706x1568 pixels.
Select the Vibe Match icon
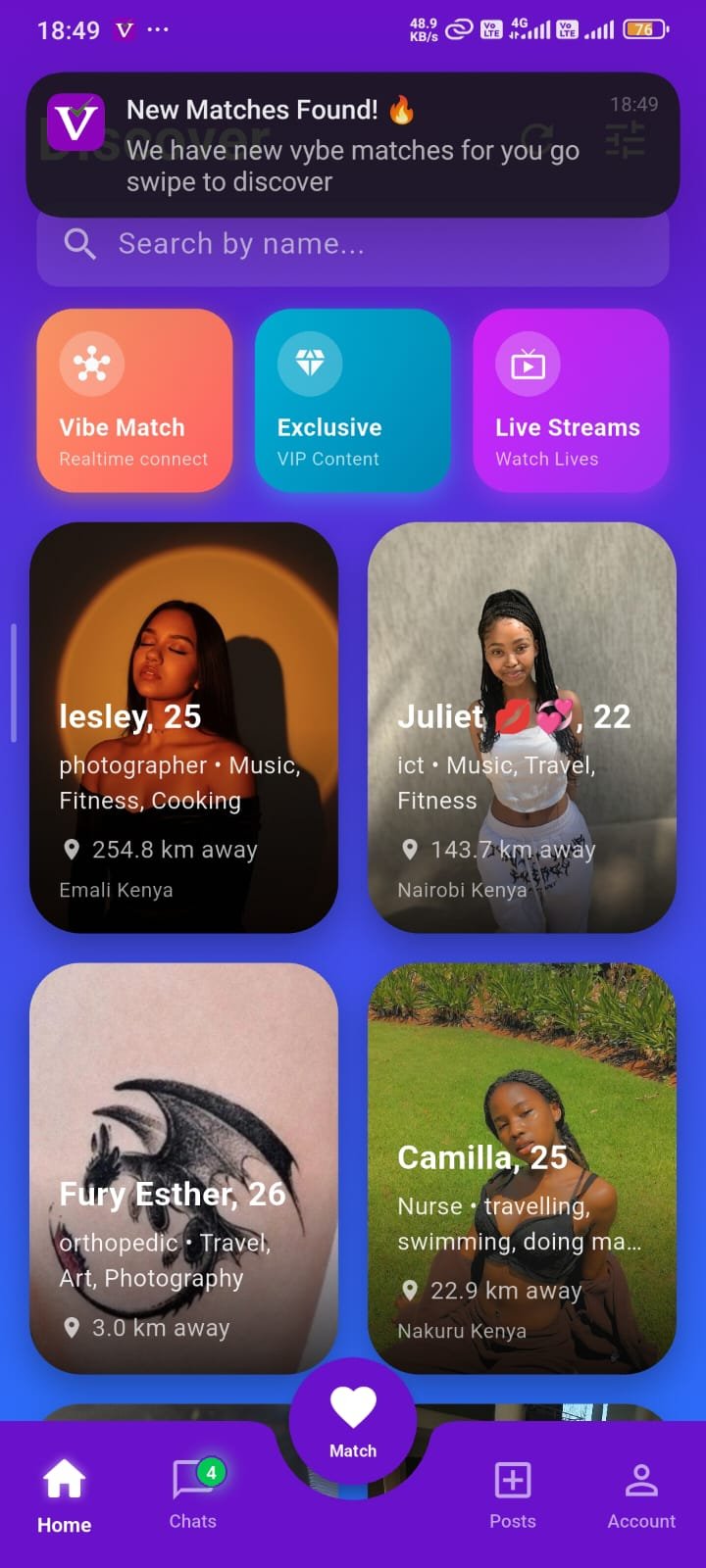(91, 363)
